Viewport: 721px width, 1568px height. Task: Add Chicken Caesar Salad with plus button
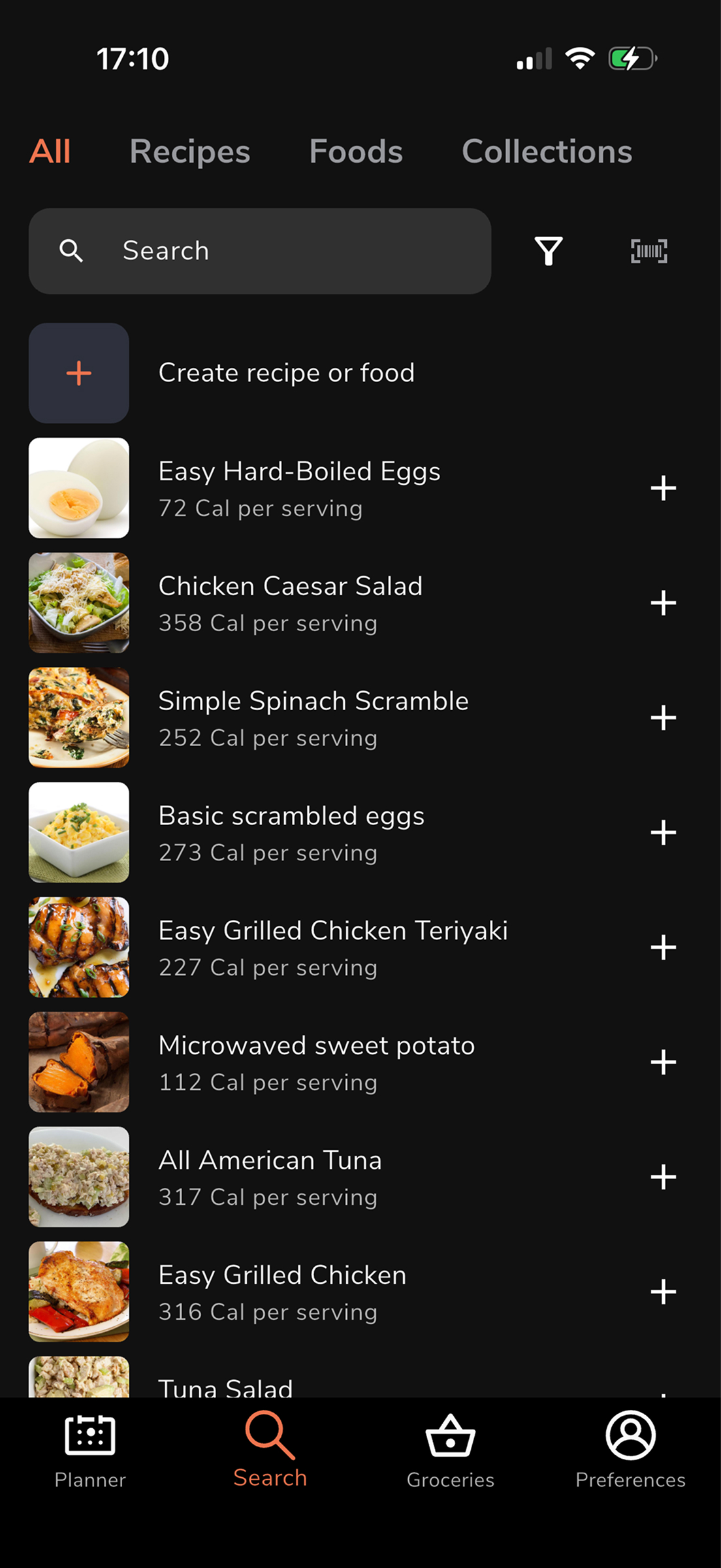click(x=665, y=602)
